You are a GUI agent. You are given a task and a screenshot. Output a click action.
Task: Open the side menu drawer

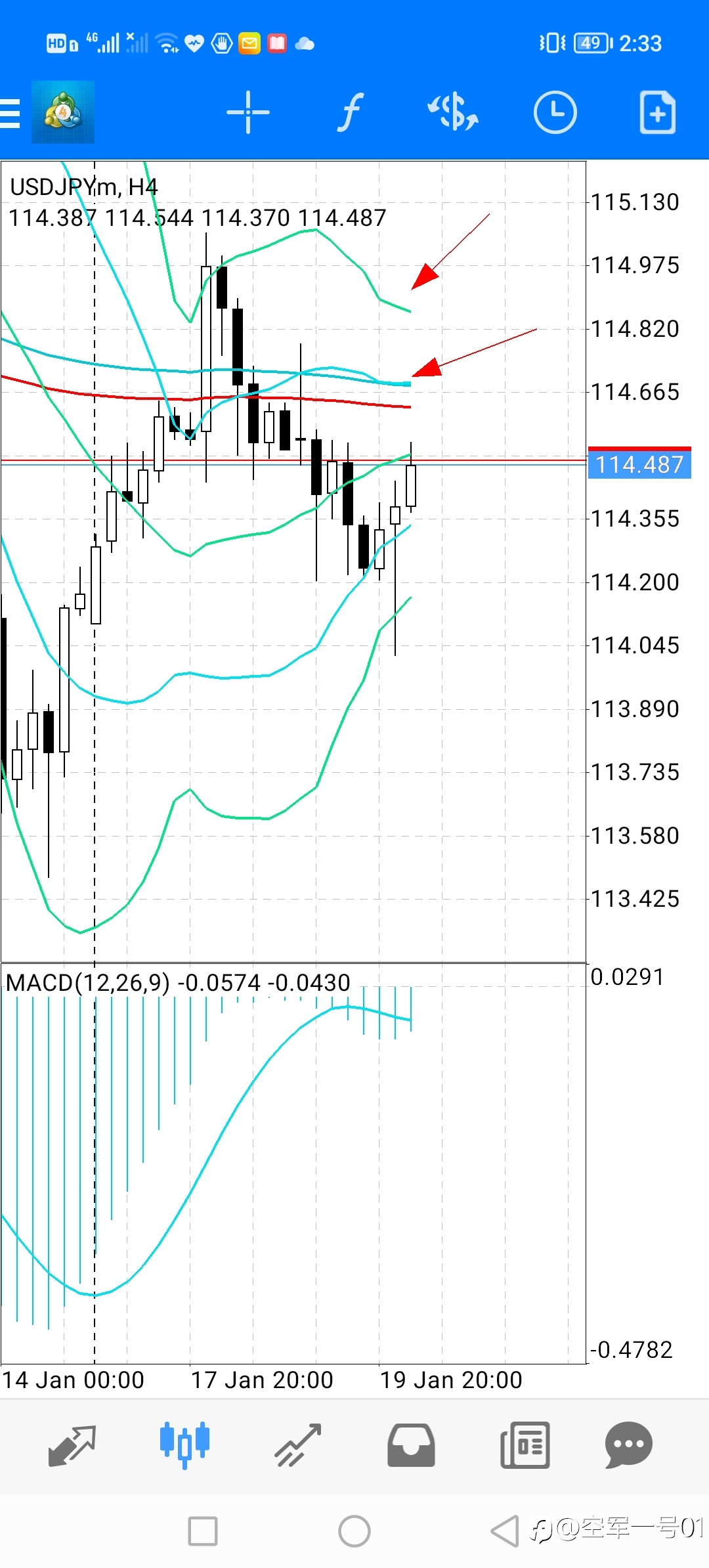[x=11, y=113]
